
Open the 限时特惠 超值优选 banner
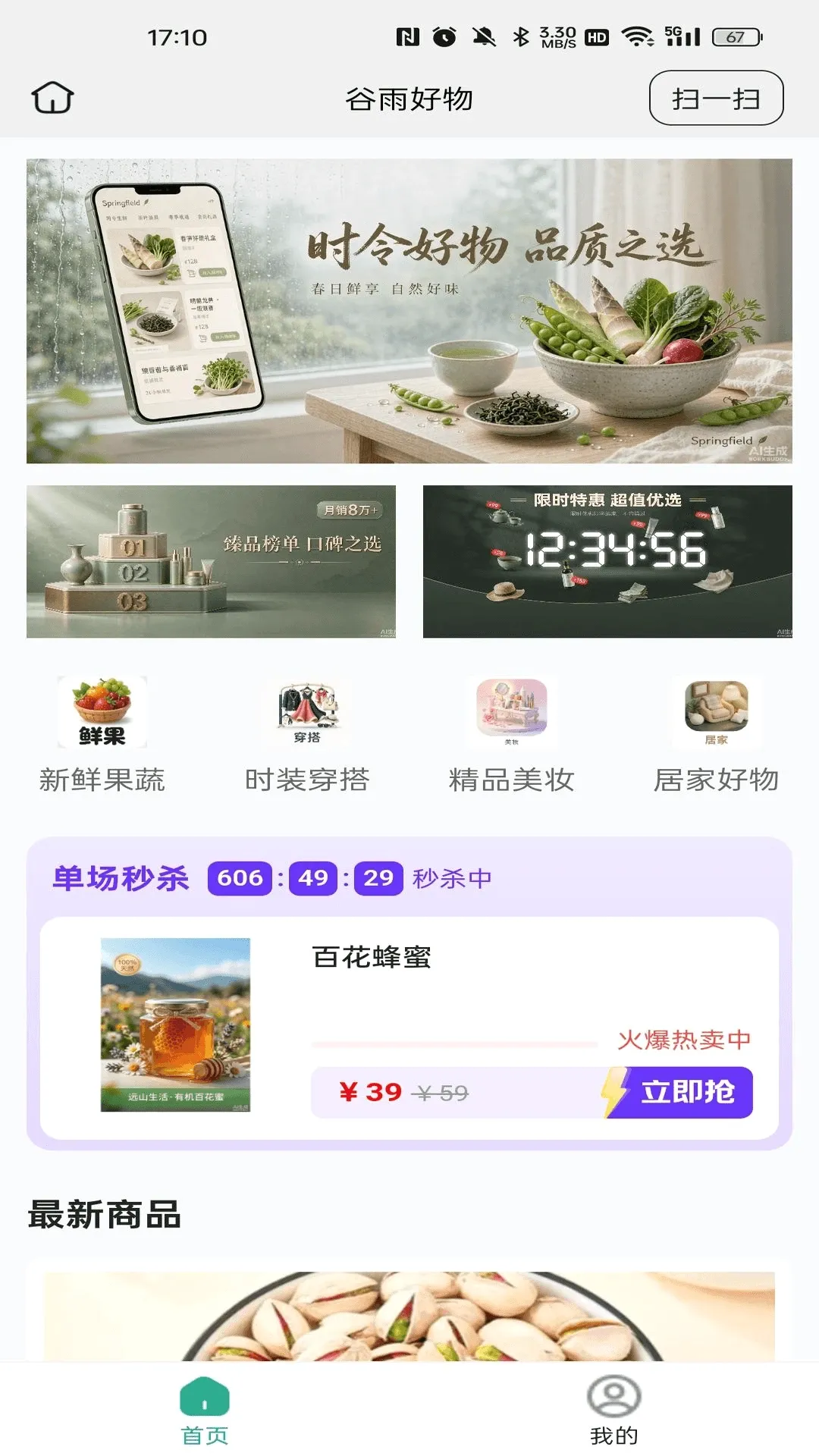pyautogui.click(x=607, y=561)
